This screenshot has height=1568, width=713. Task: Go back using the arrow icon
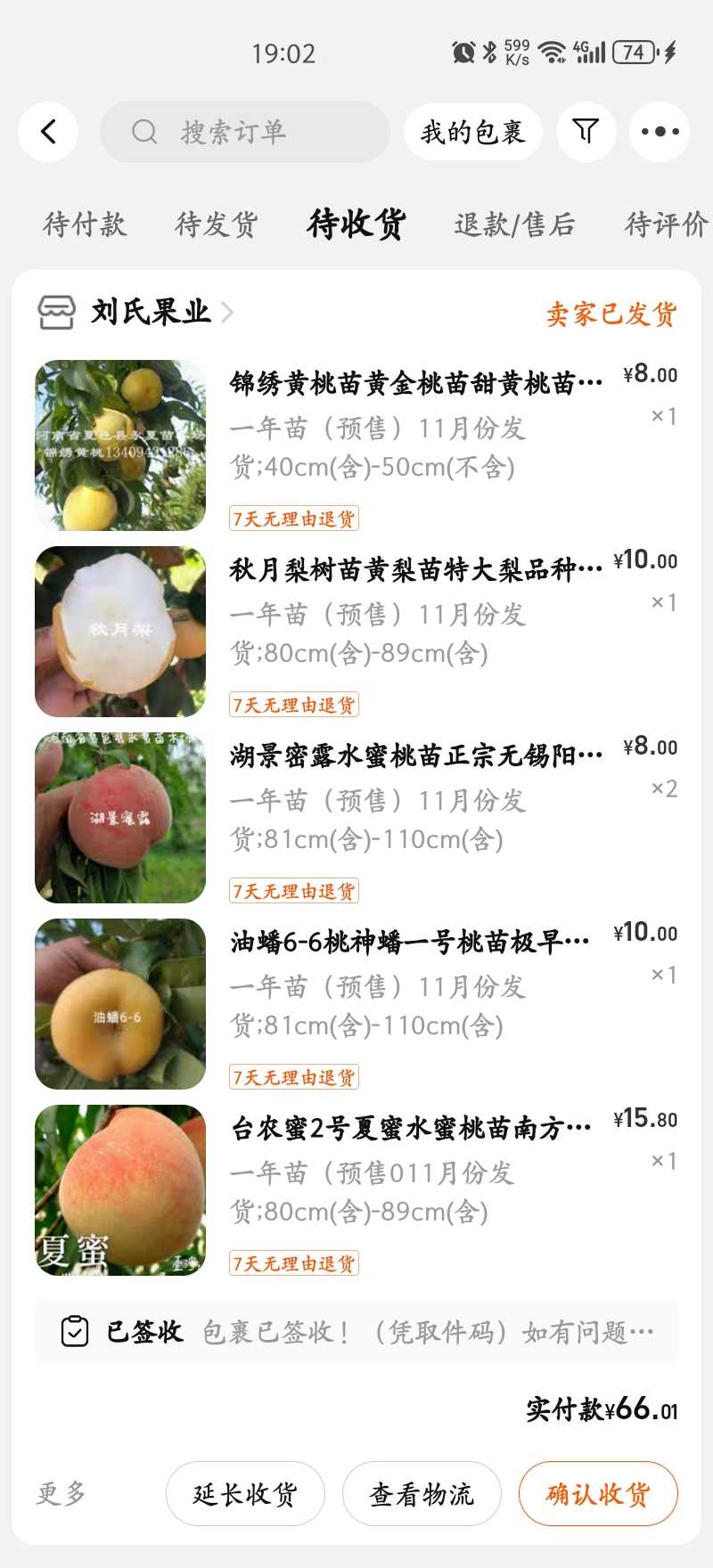point(48,132)
